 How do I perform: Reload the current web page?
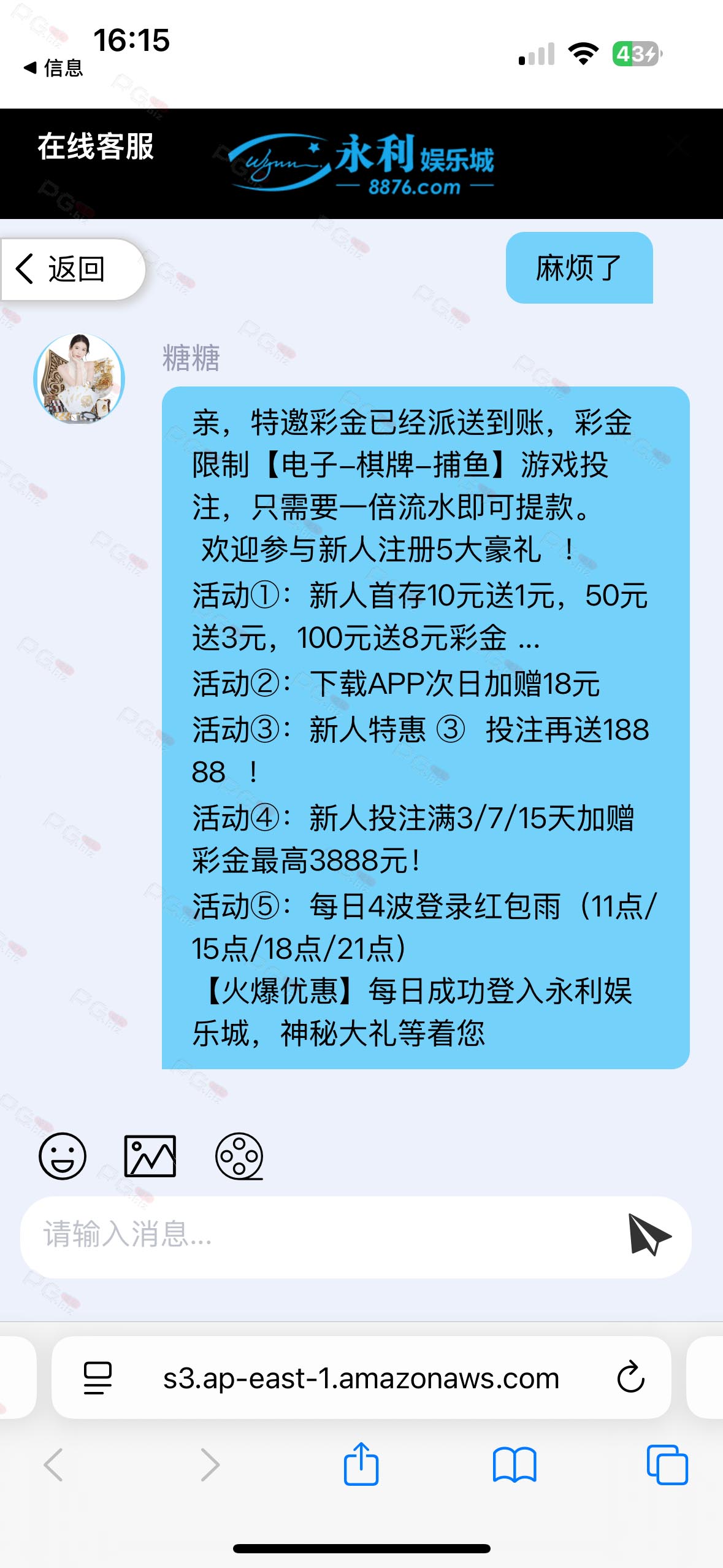point(630,1378)
